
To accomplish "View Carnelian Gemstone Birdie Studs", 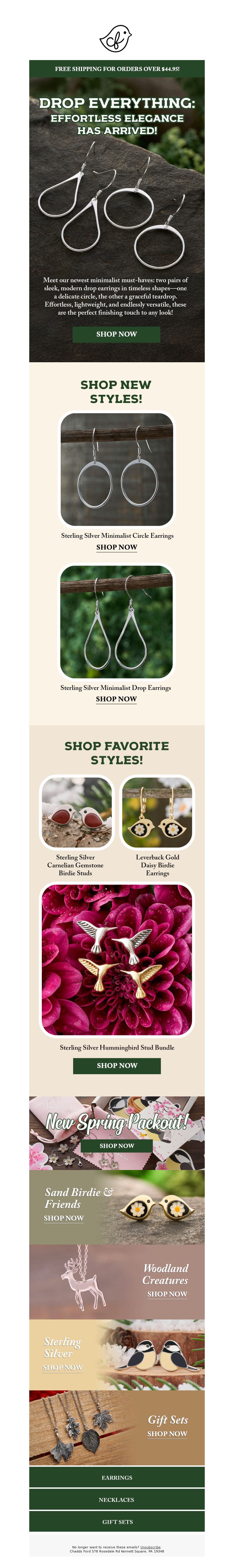I will [x=76, y=813].
